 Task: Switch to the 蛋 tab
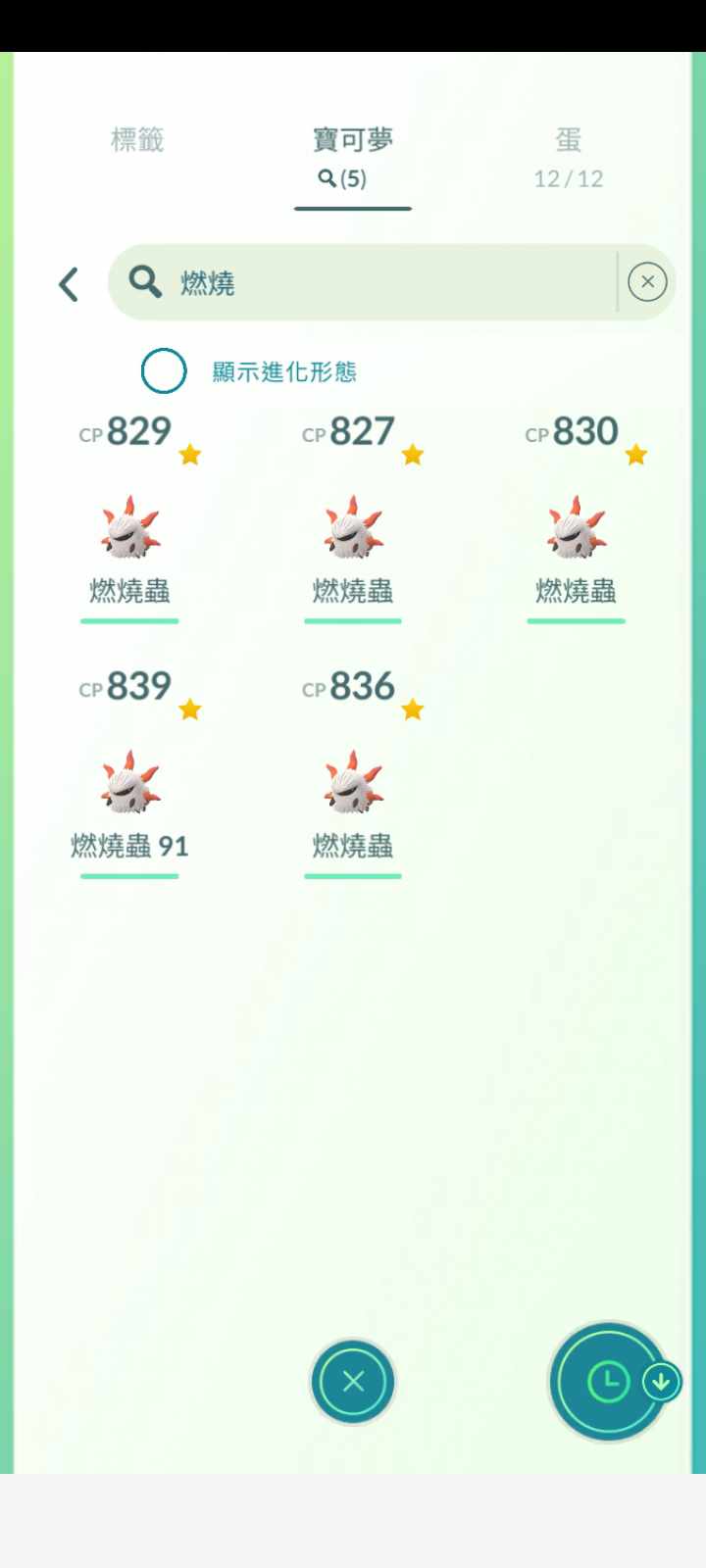pos(568,155)
